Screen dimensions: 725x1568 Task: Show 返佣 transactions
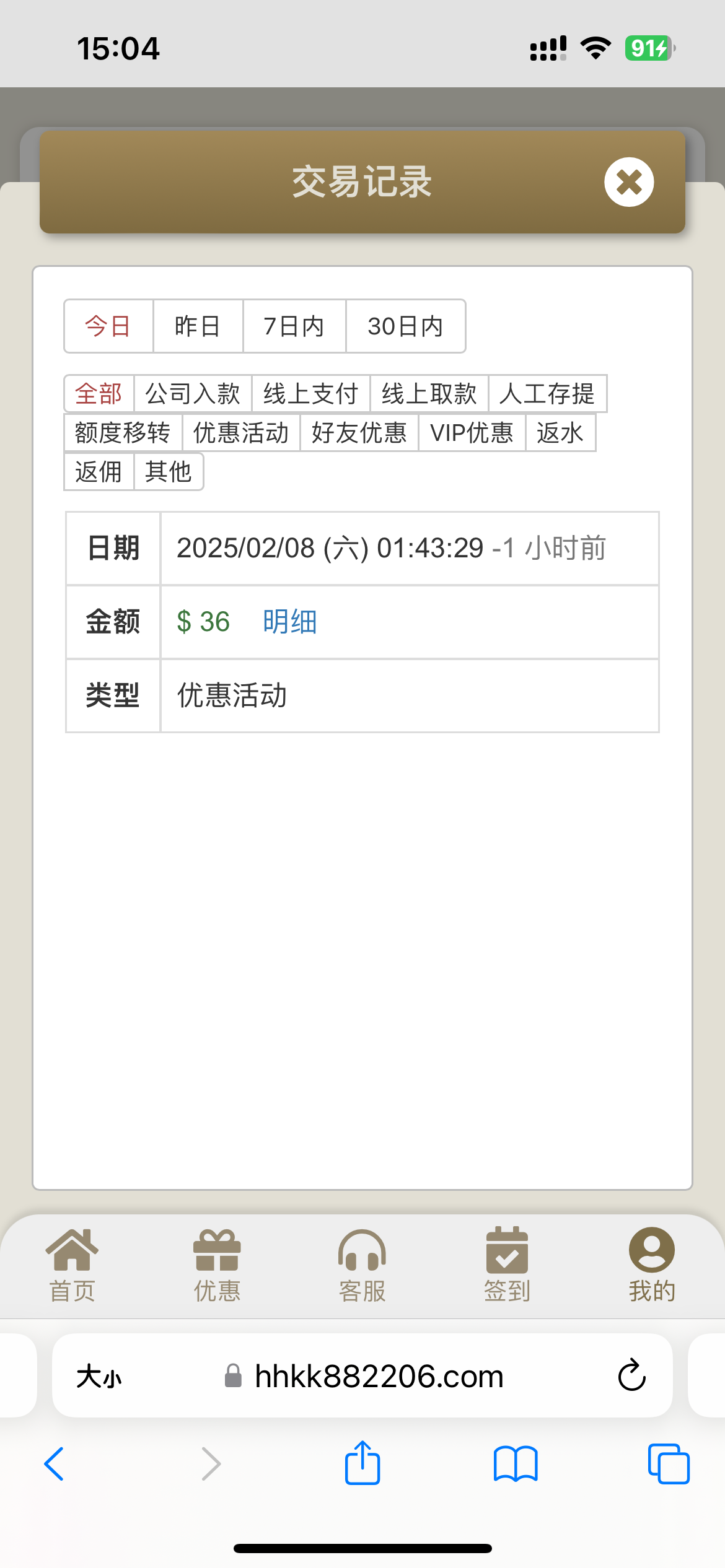pyautogui.click(x=99, y=472)
